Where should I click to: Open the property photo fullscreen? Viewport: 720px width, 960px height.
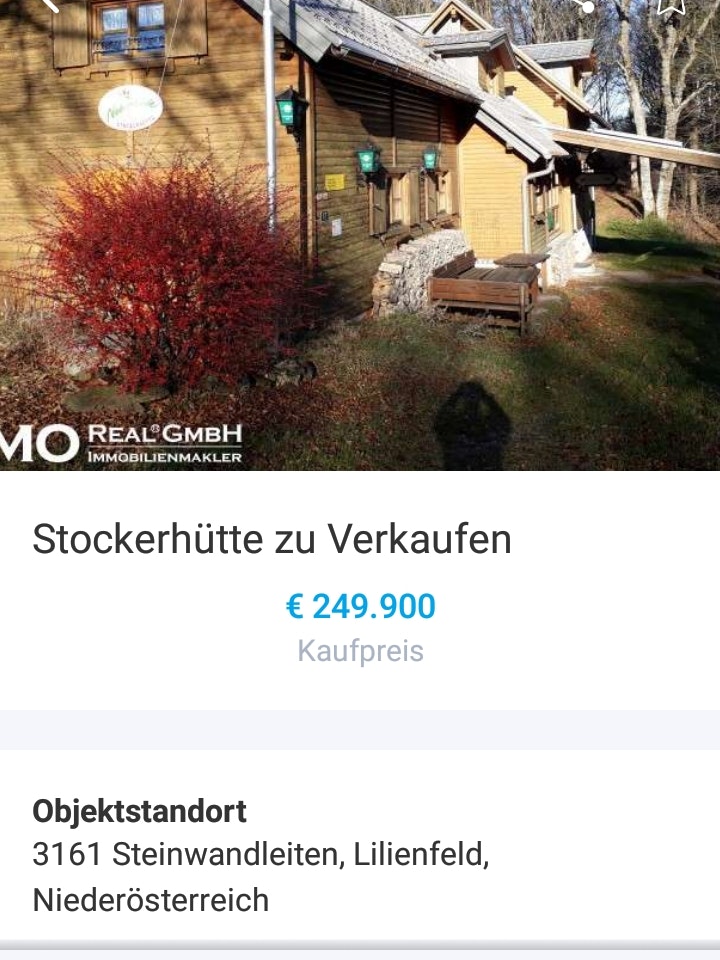tap(360, 240)
